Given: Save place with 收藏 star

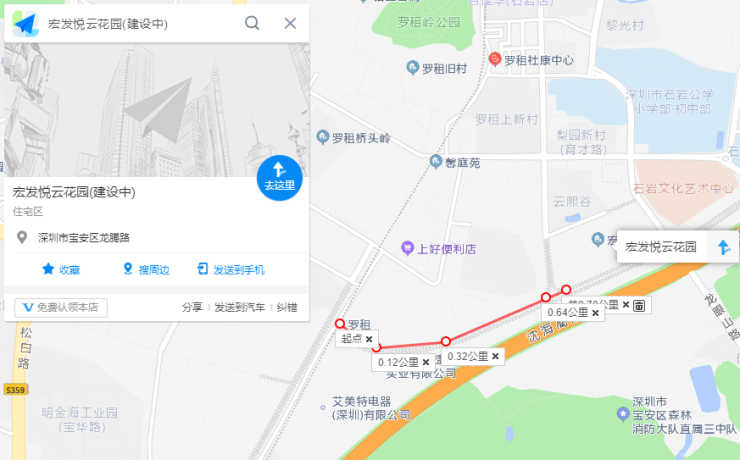Looking at the screenshot, I should pyautogui.click(x=60, y=269).
